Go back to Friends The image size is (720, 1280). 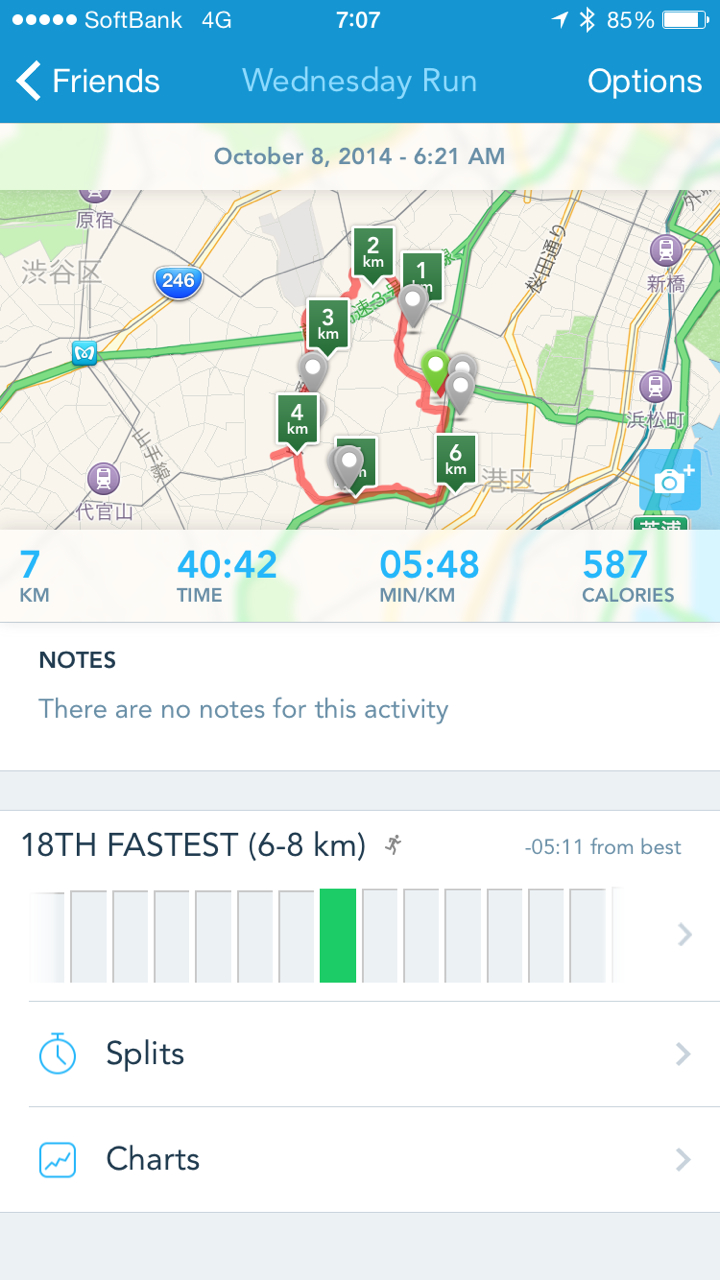88,81
